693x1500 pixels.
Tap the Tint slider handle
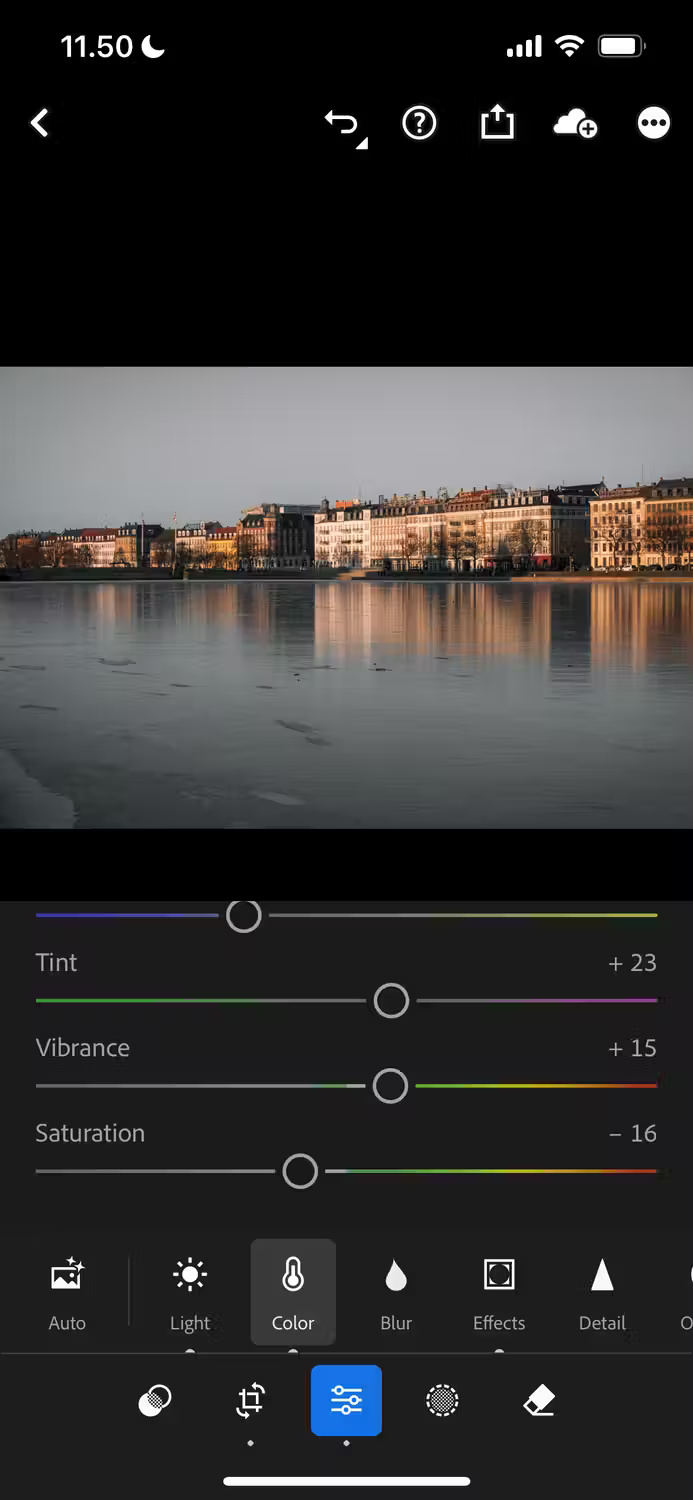391,1001
